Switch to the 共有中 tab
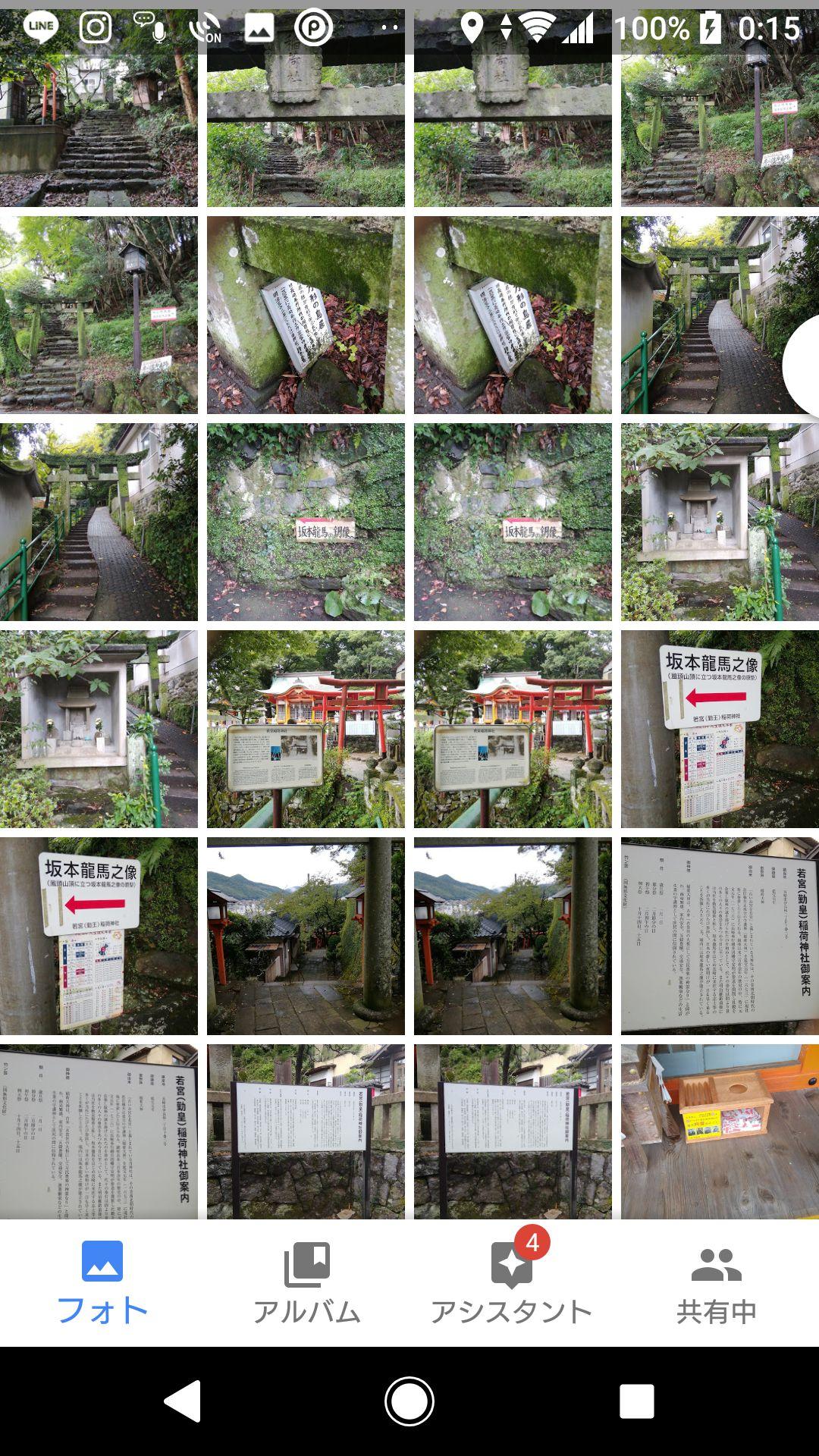The height and width of the screenshot is (1456, 819). click(717, 1283)
